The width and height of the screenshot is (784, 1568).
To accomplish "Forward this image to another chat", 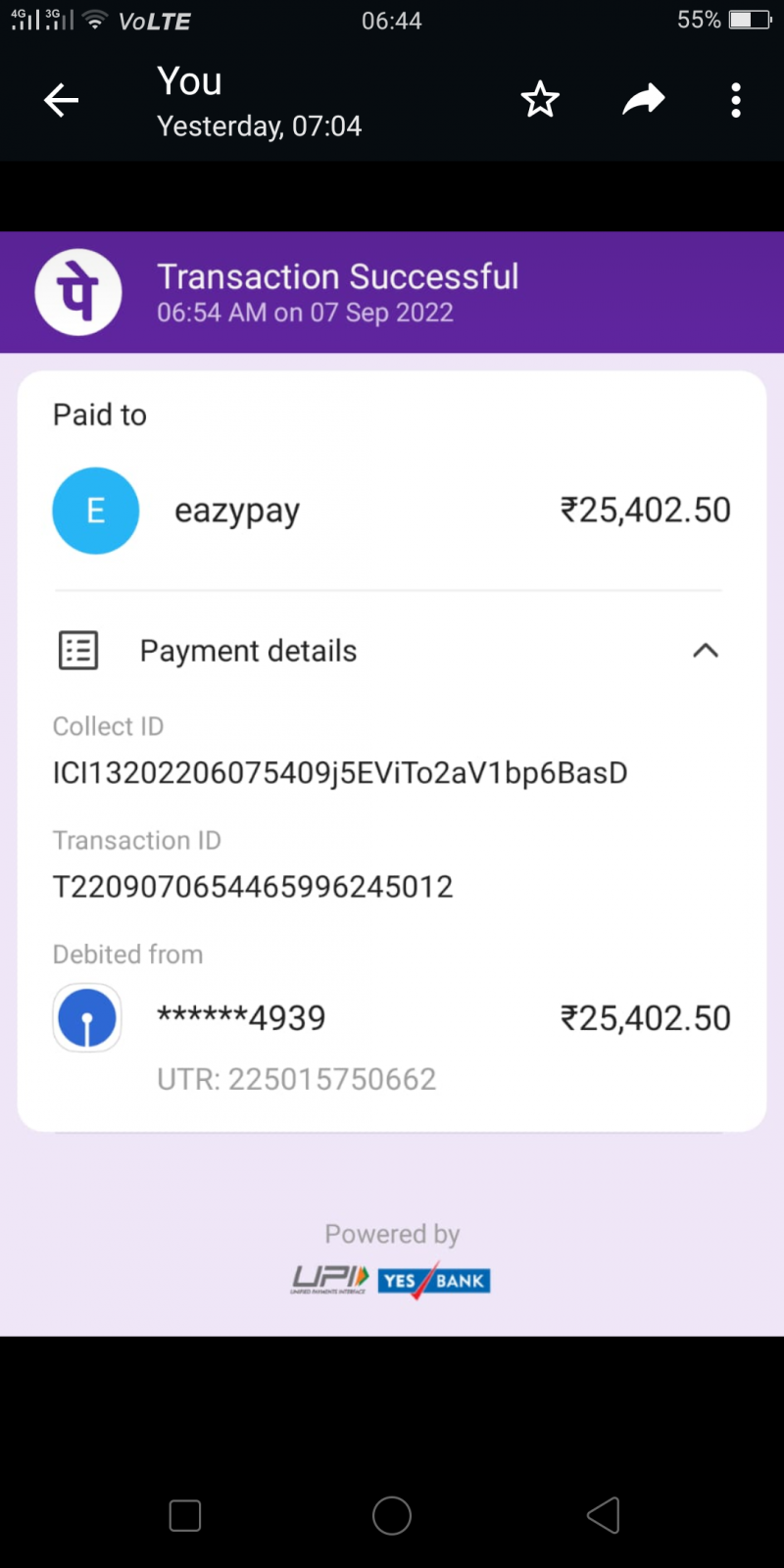I will pyautogui.click(x=643, y=100).
